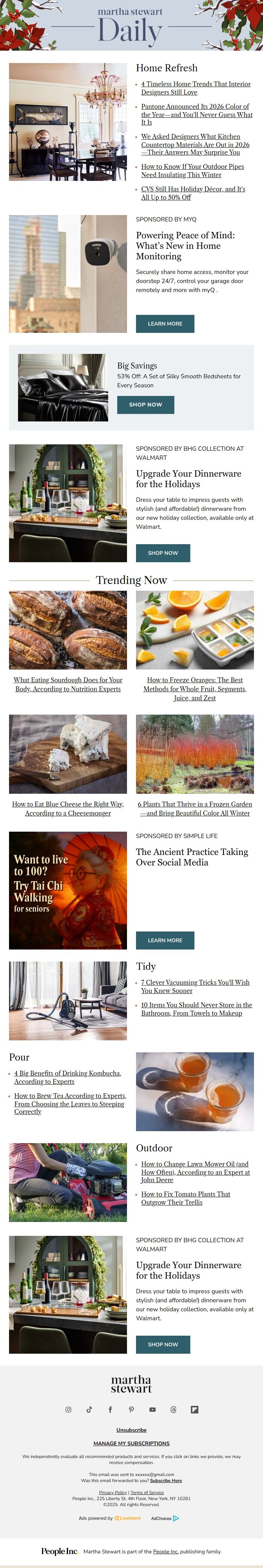Viewport: 263px width, 1568px height.
Task: Read How to Freeze Oranges
Action: (195, 688)
